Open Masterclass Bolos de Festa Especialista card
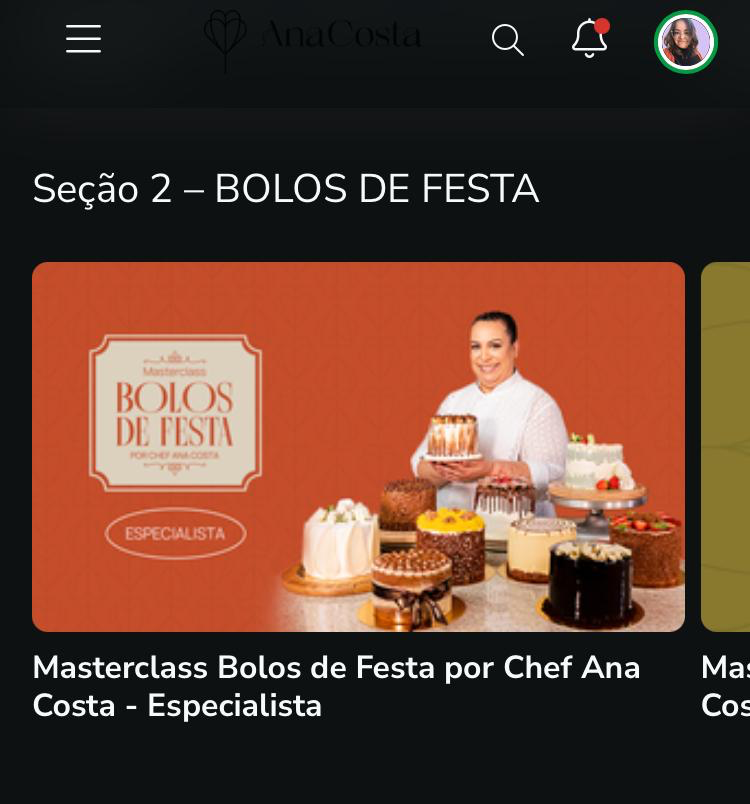 [358, 446]
